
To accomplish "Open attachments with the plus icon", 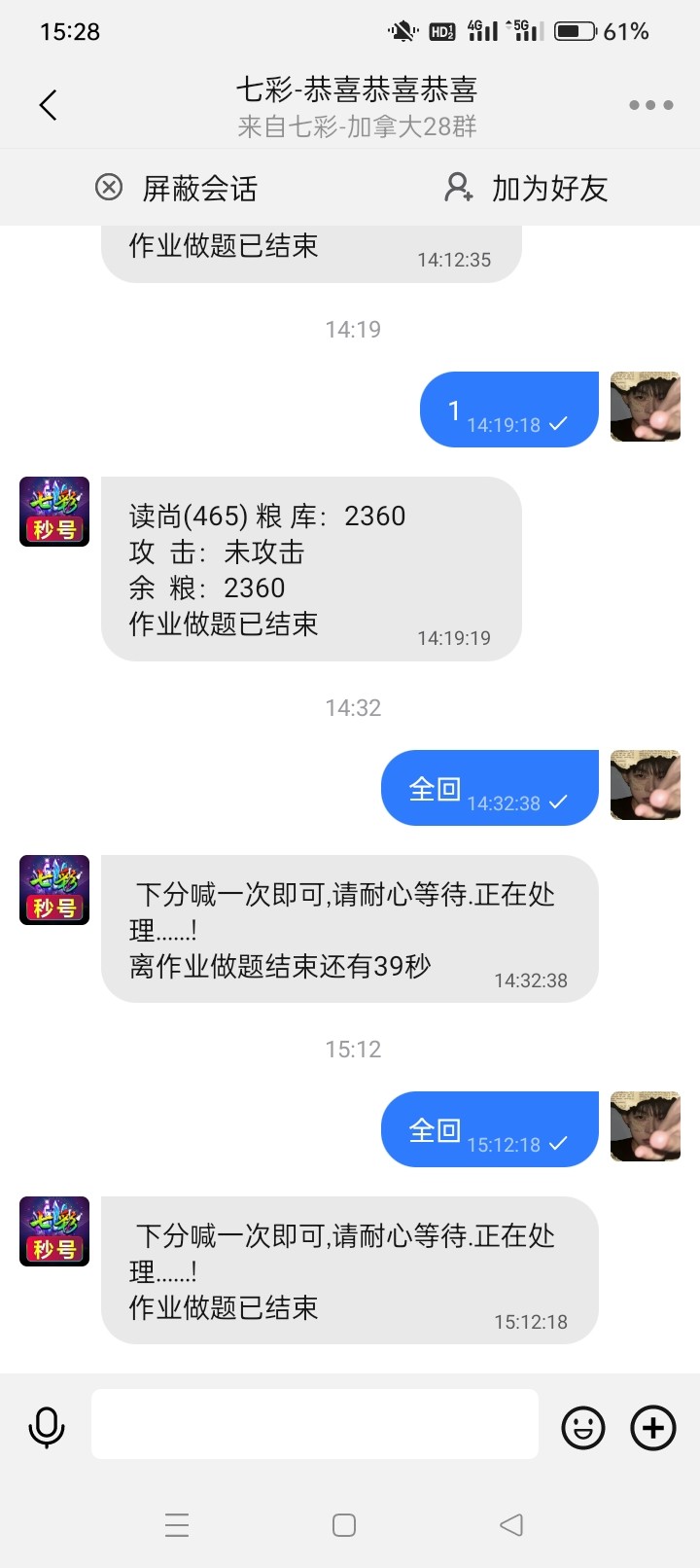I will pos(652,1426).
